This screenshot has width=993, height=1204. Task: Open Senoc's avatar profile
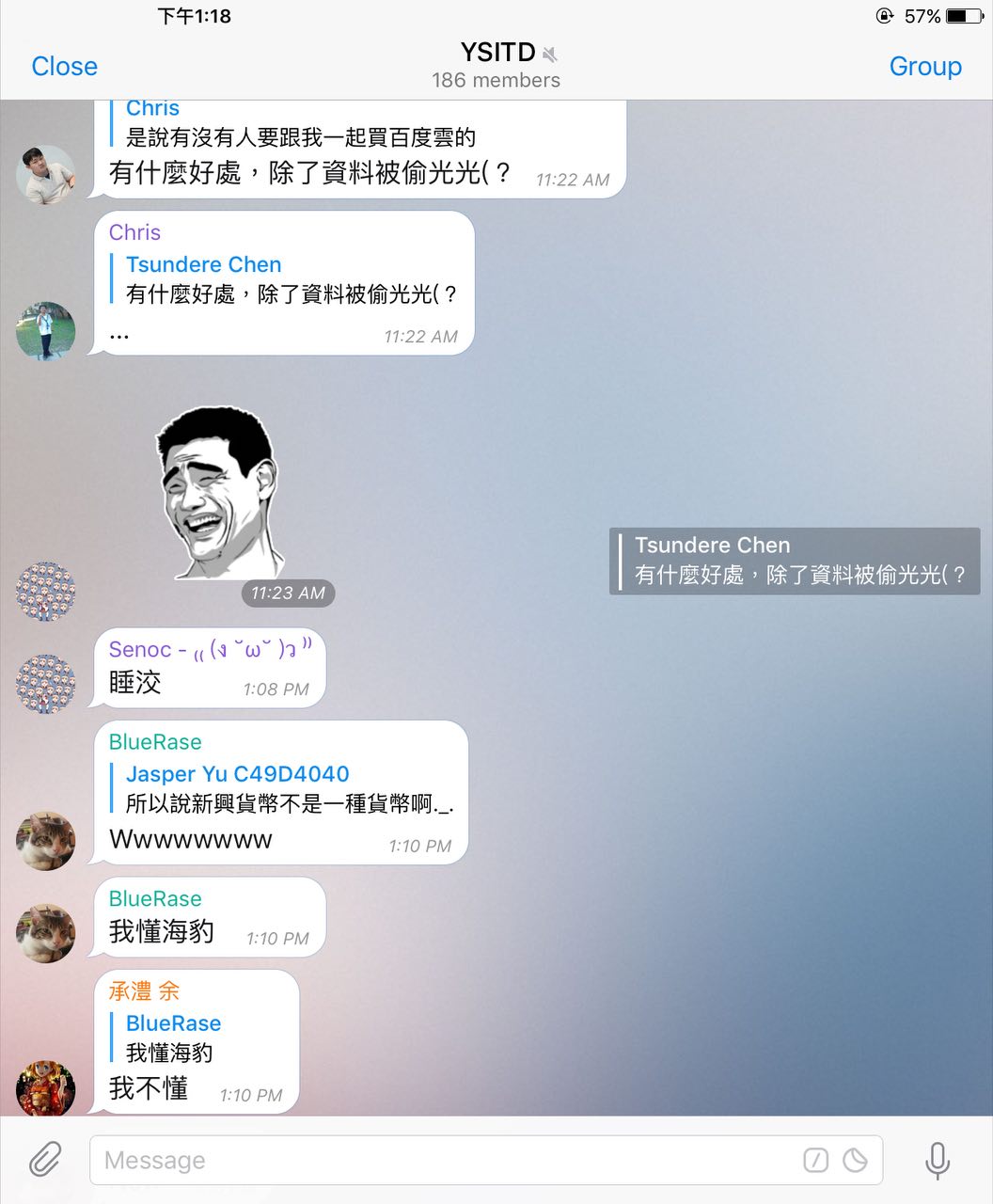click(45, 684)
